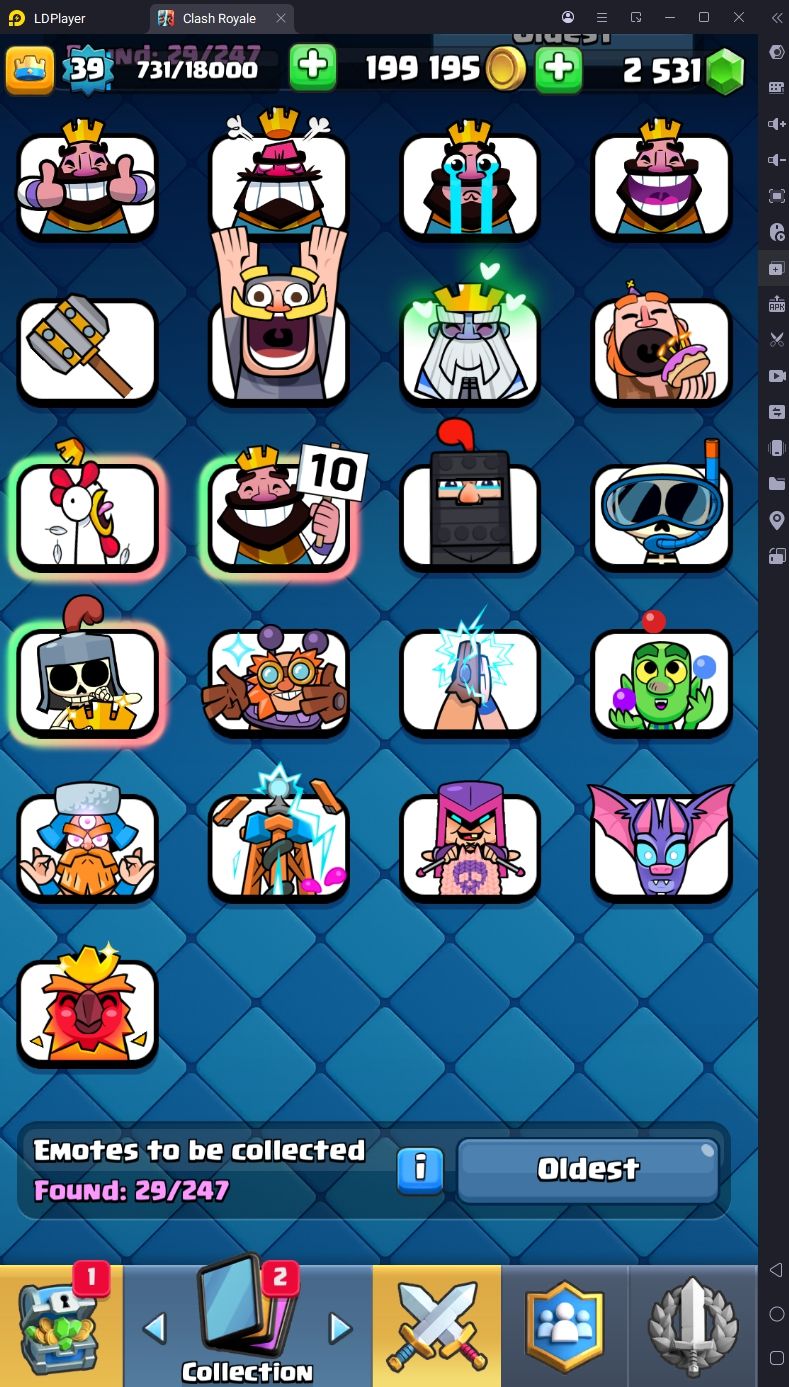The height and width of the screenshot is (1387, 789).
Task: Open the King crown profile icon
Action: point(29,68)
